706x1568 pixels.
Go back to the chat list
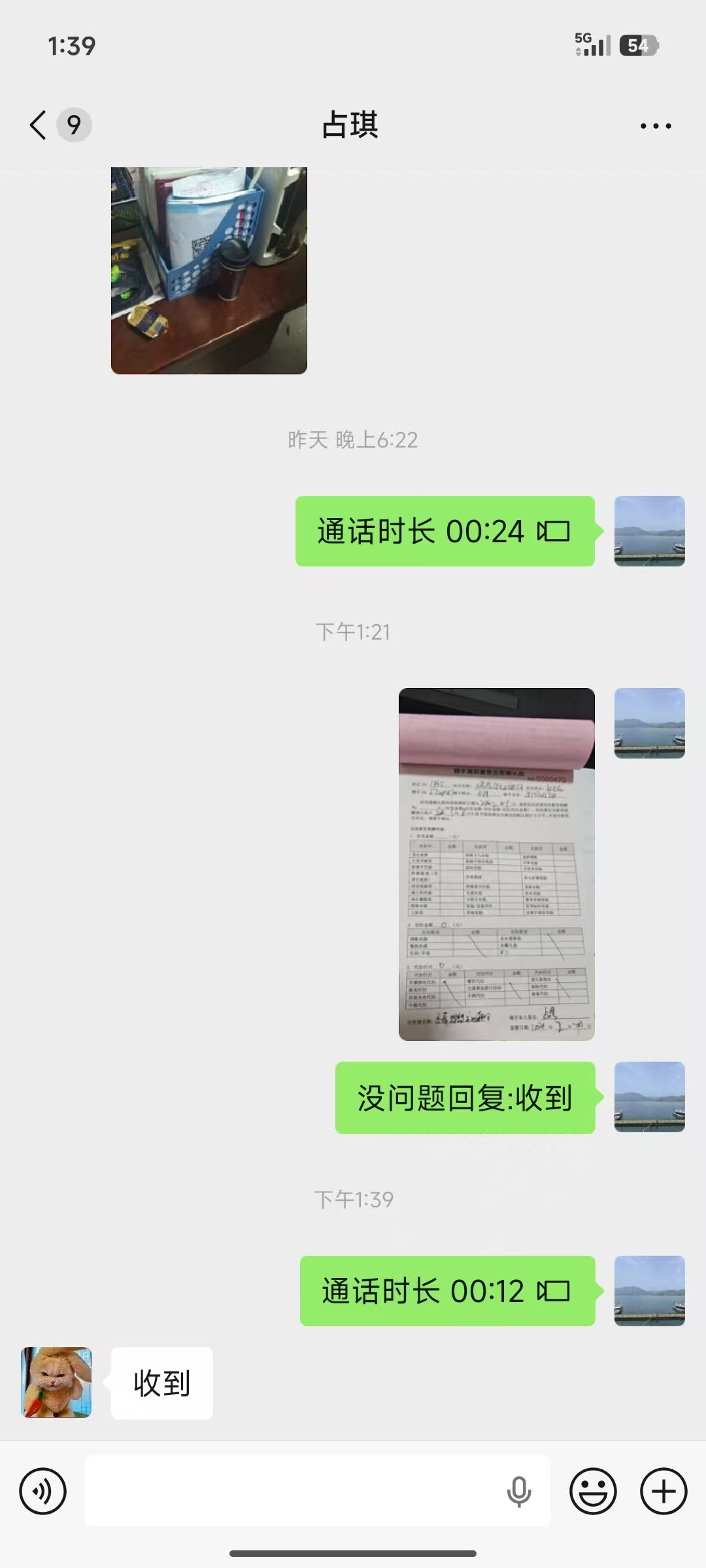(39, 125)
